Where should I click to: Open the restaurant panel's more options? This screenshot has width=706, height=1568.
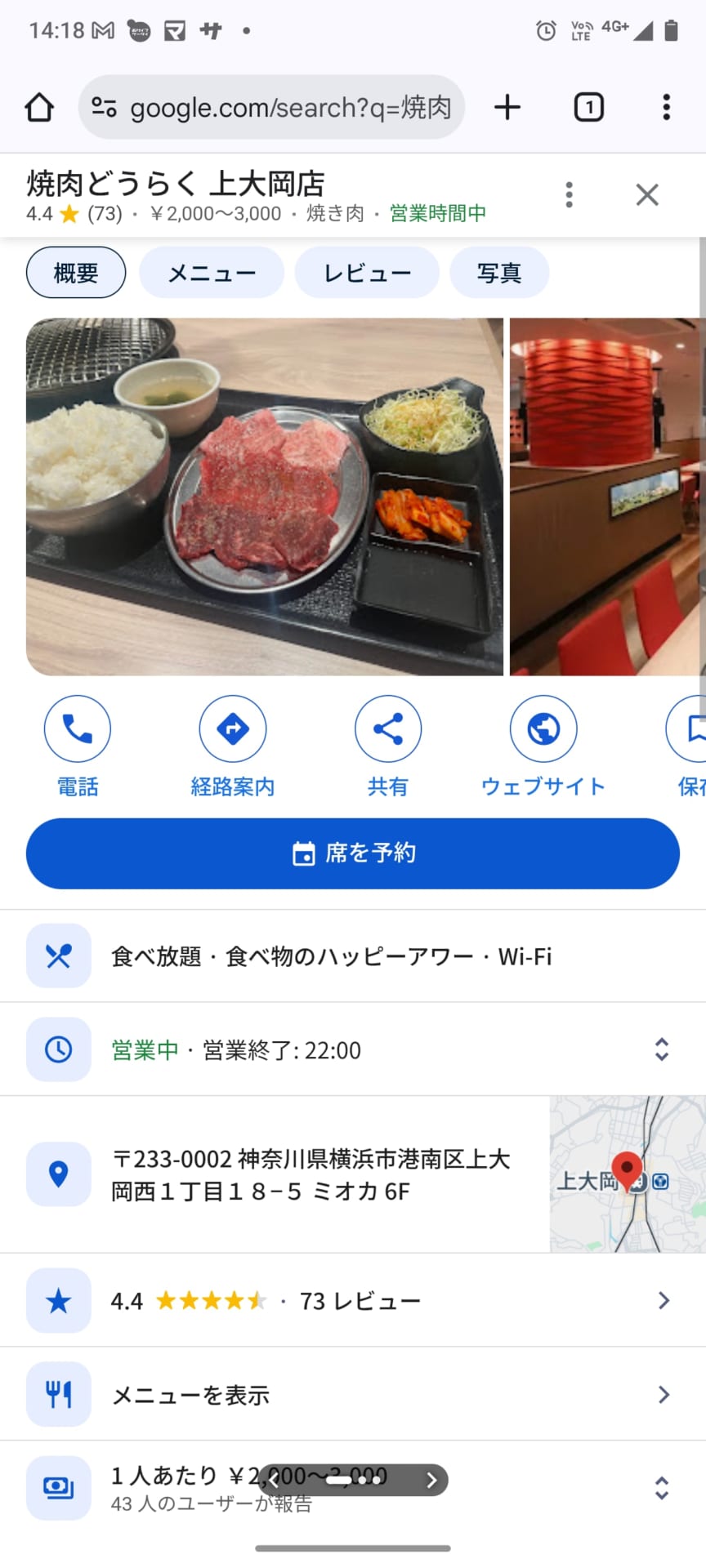click(x=570, y=194)
